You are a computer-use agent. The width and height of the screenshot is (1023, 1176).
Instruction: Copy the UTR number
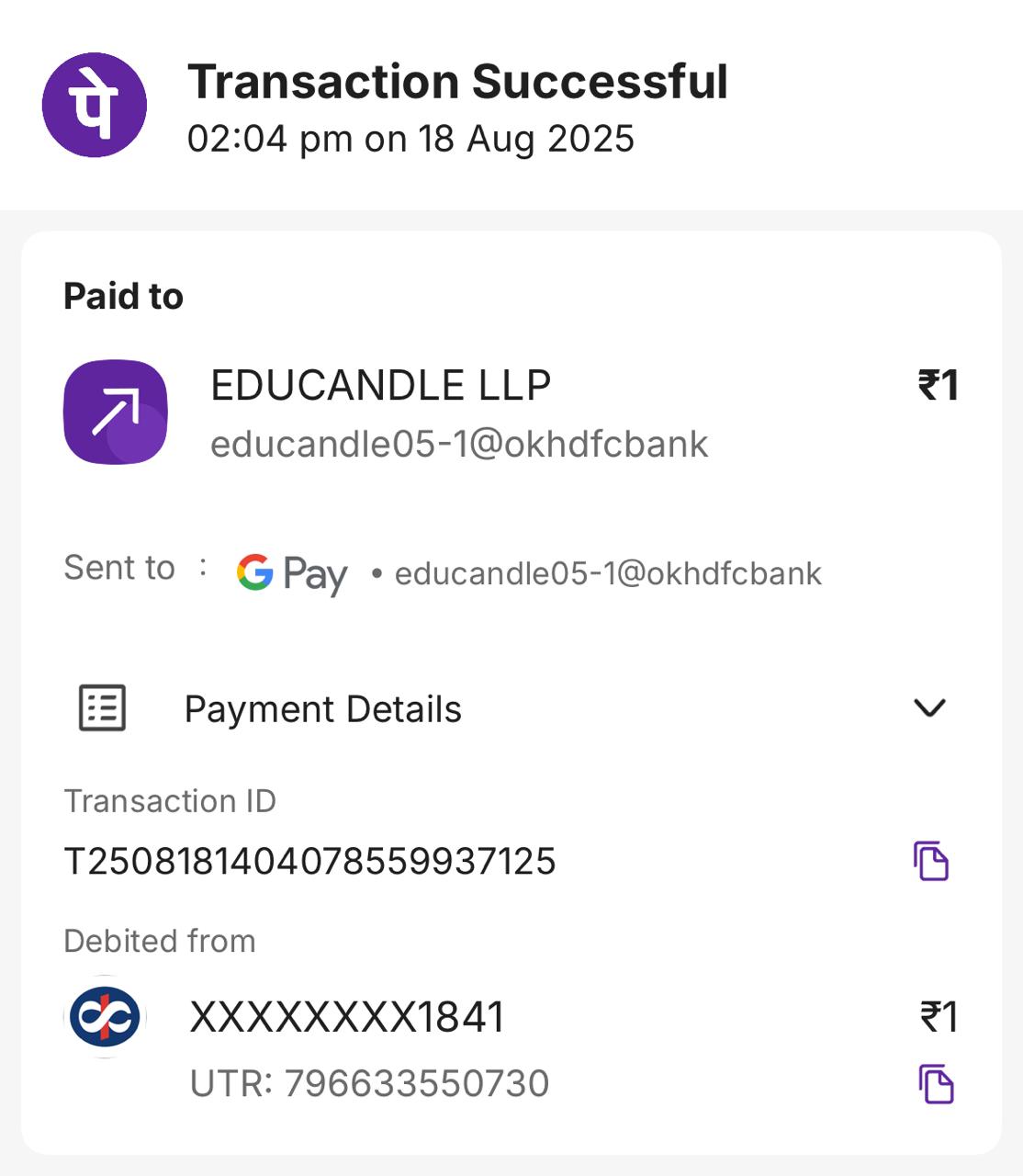click(936, 1084)
